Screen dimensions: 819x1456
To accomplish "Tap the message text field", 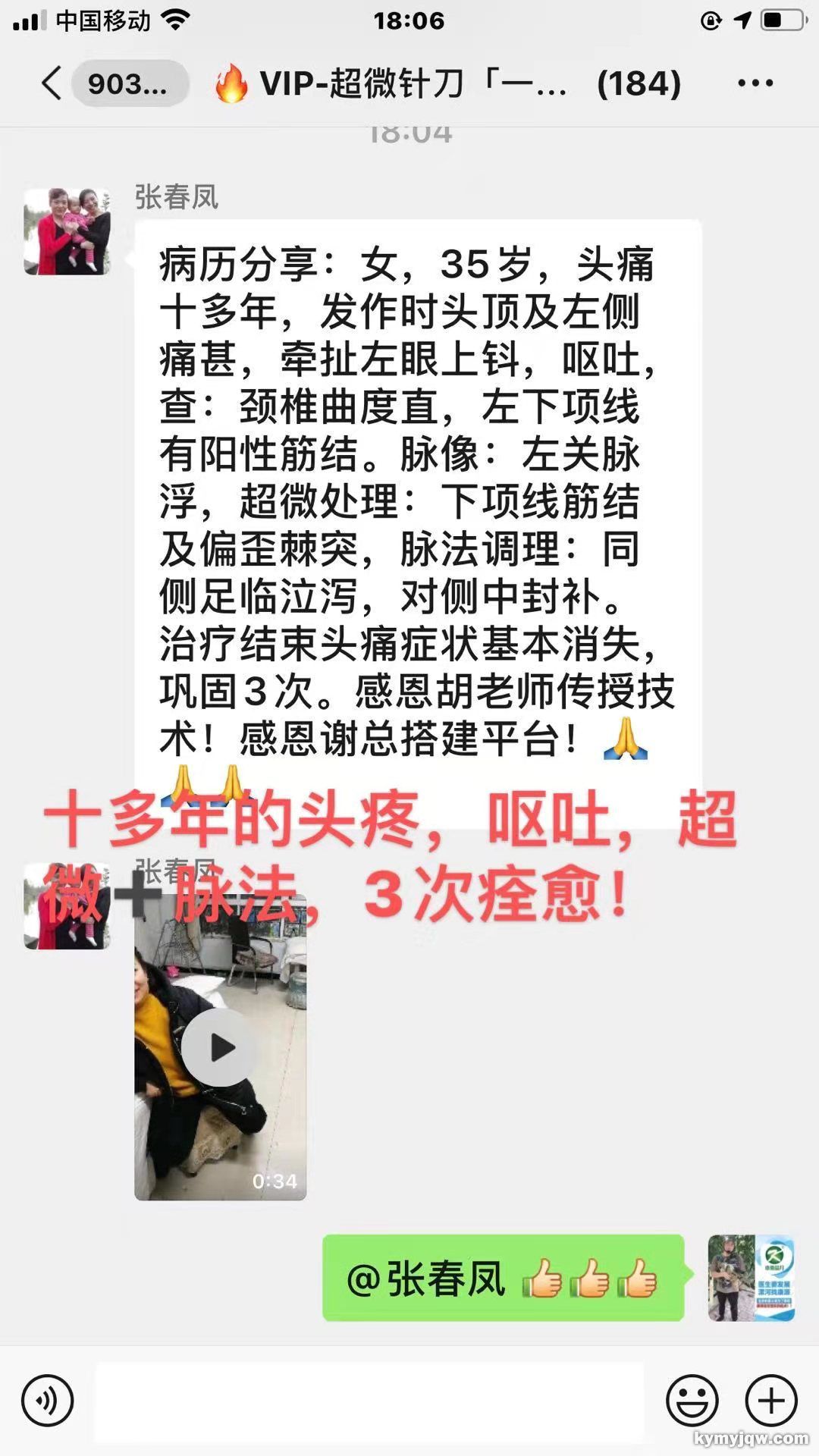I will (x=369, y=1401).
